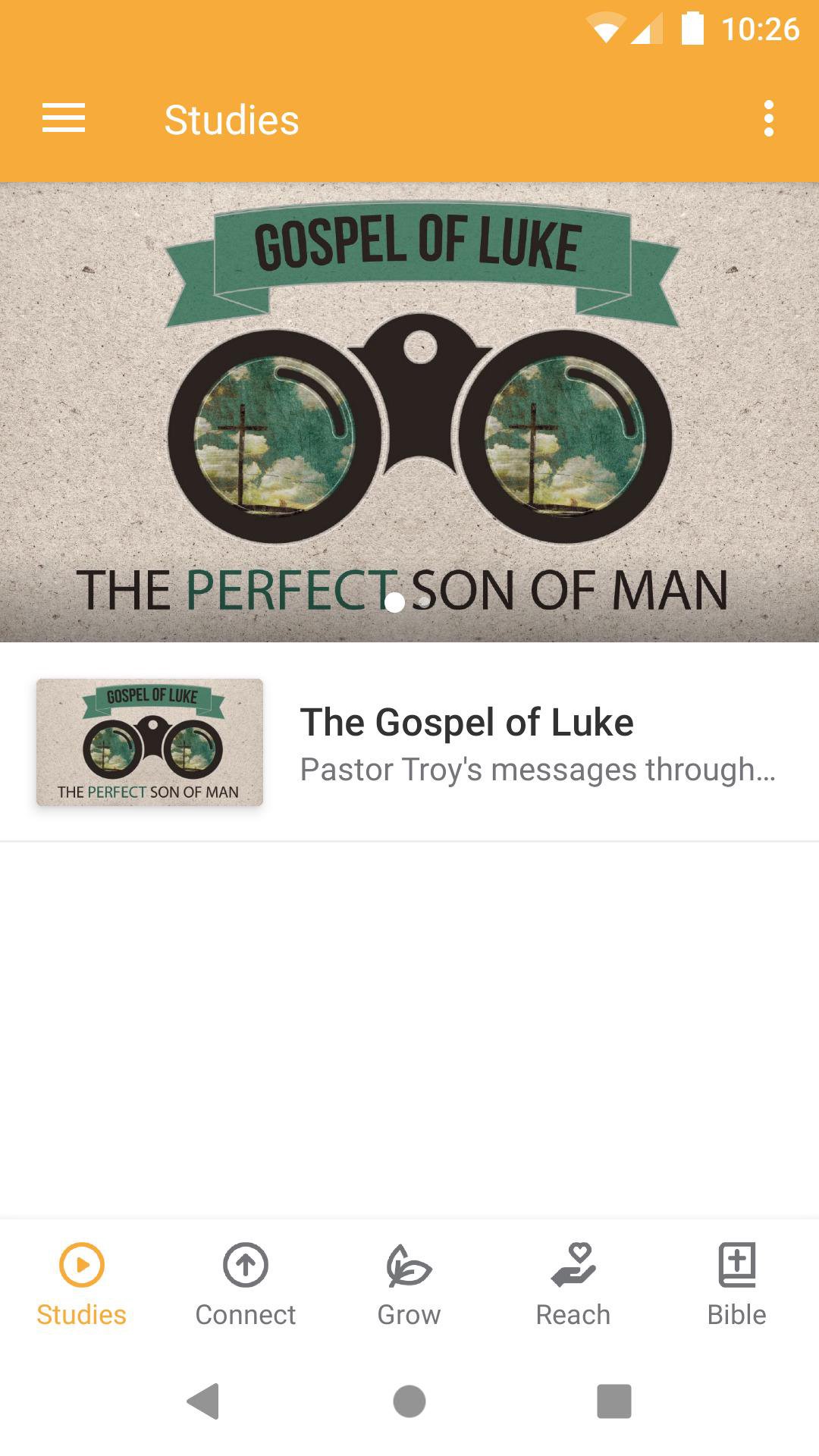Open the overflow menu
819x1456 pixels.
[x=768, y=119]
